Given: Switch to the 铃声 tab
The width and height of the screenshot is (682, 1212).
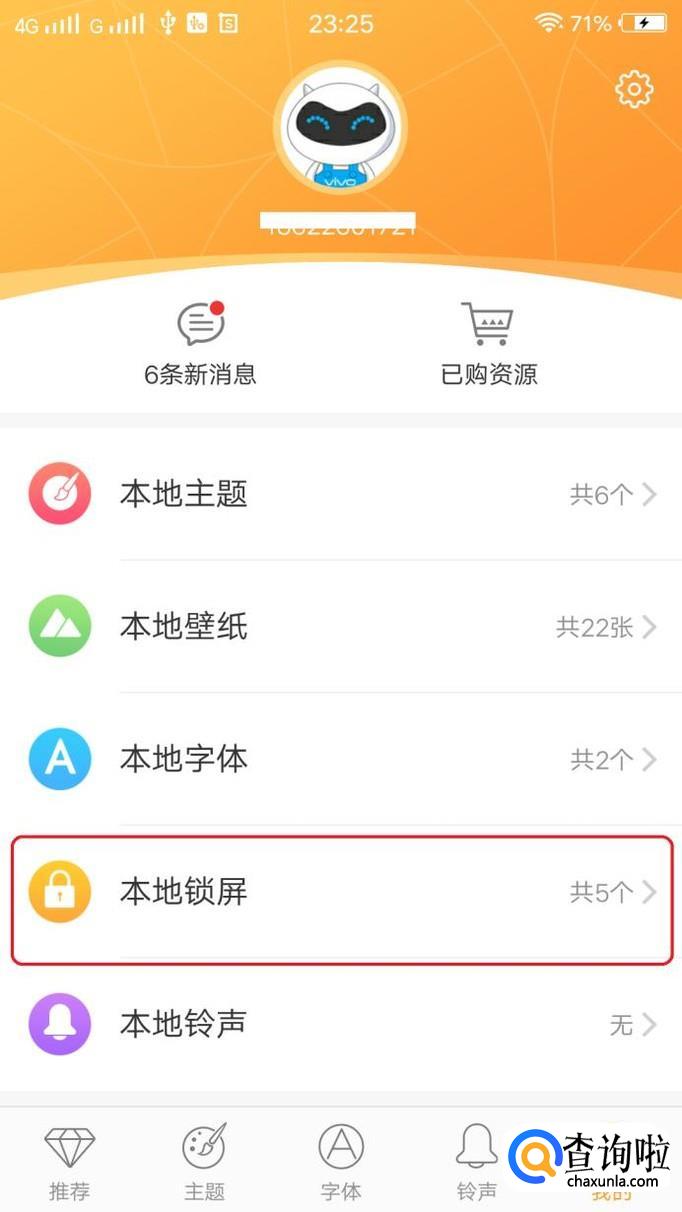Looking at the screenshot, I should tap(476, 1162).
